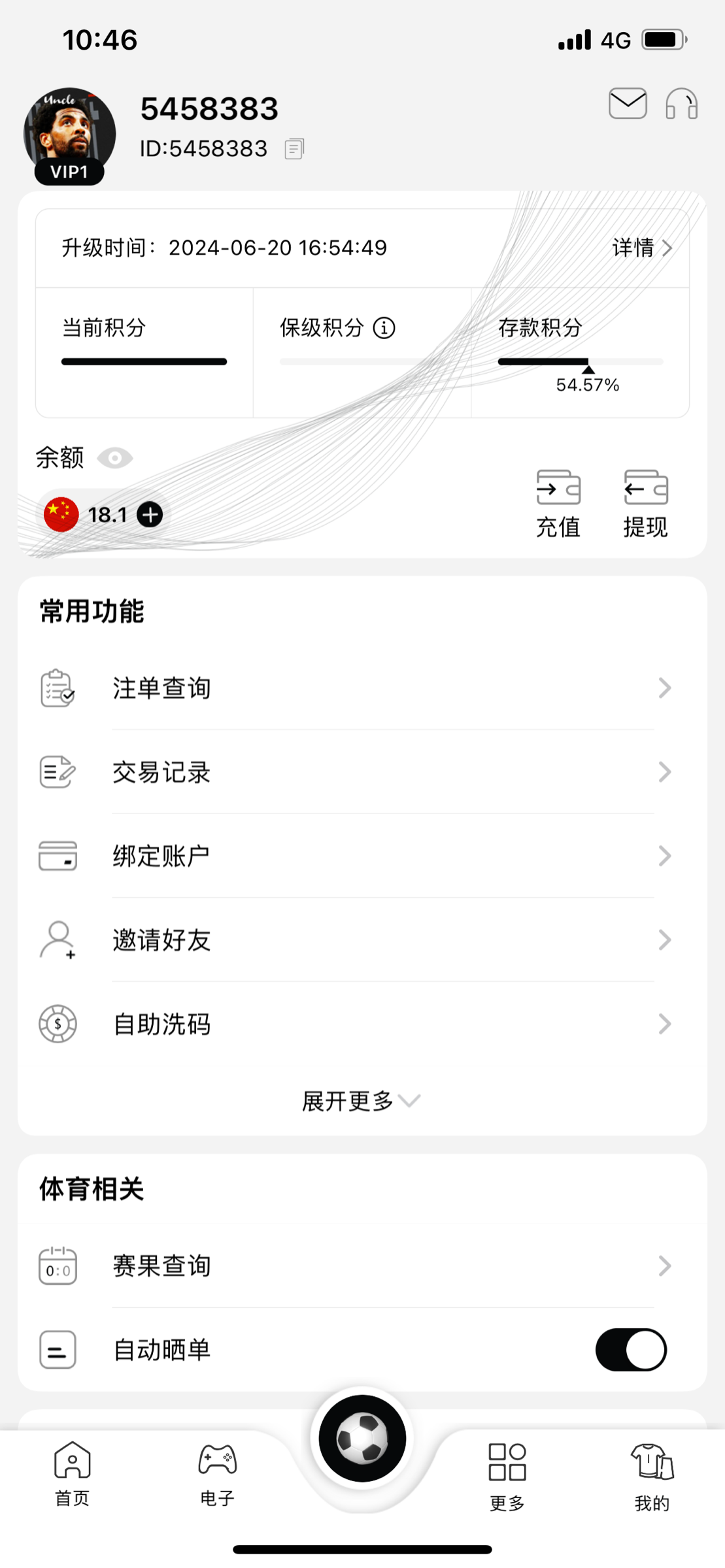Show 保级积分 info tooltip
This screenshot has width=725, height=1568.
pos(384,328)
